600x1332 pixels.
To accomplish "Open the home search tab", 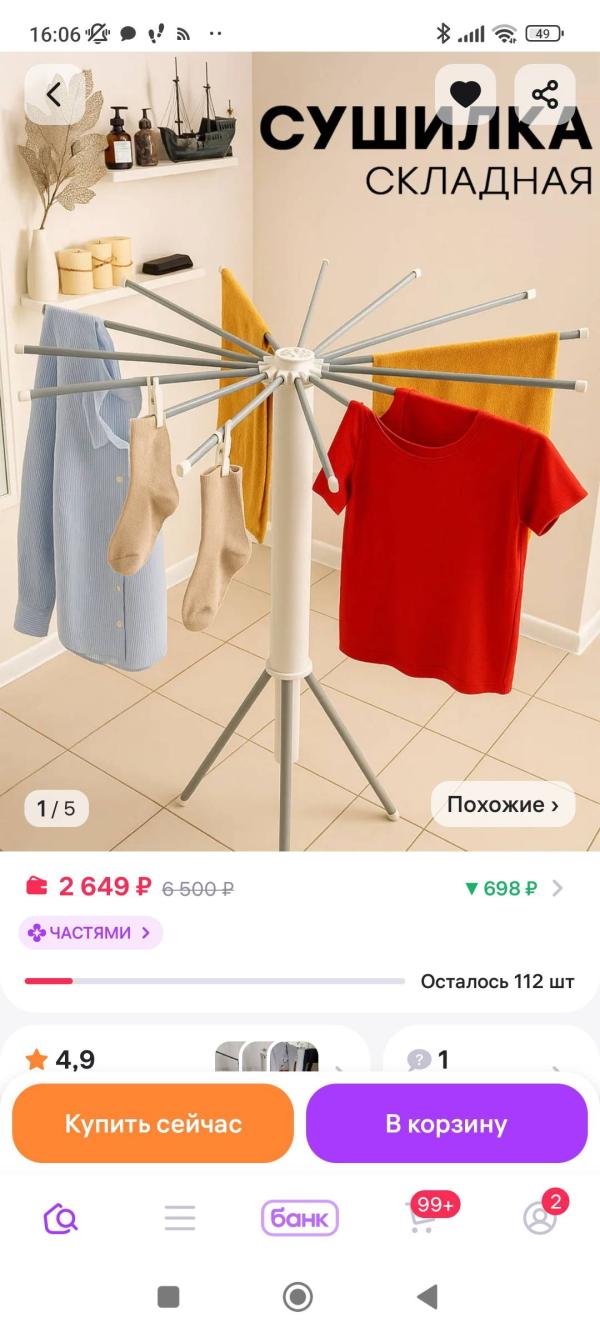I will coord(60,1218).
